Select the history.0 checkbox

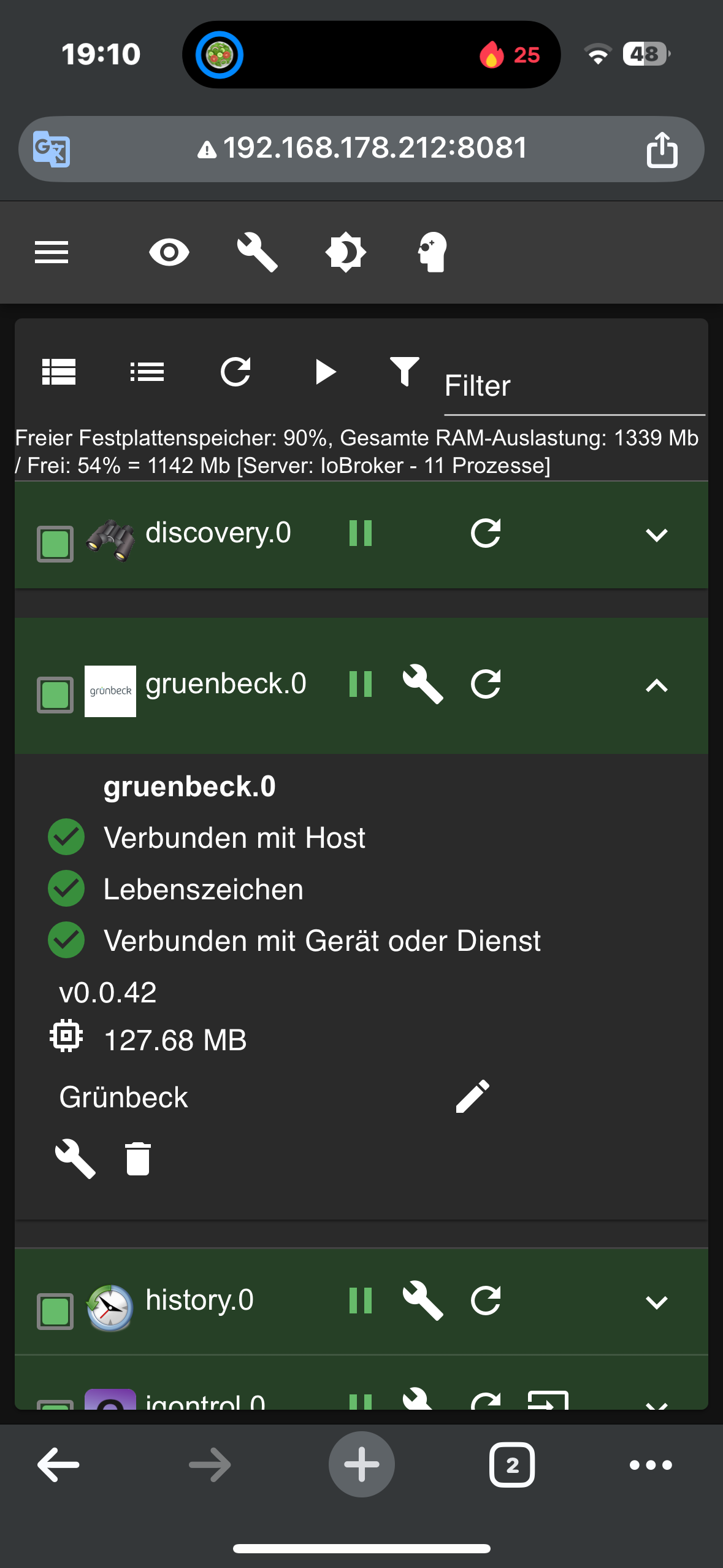coord(55,1312)
